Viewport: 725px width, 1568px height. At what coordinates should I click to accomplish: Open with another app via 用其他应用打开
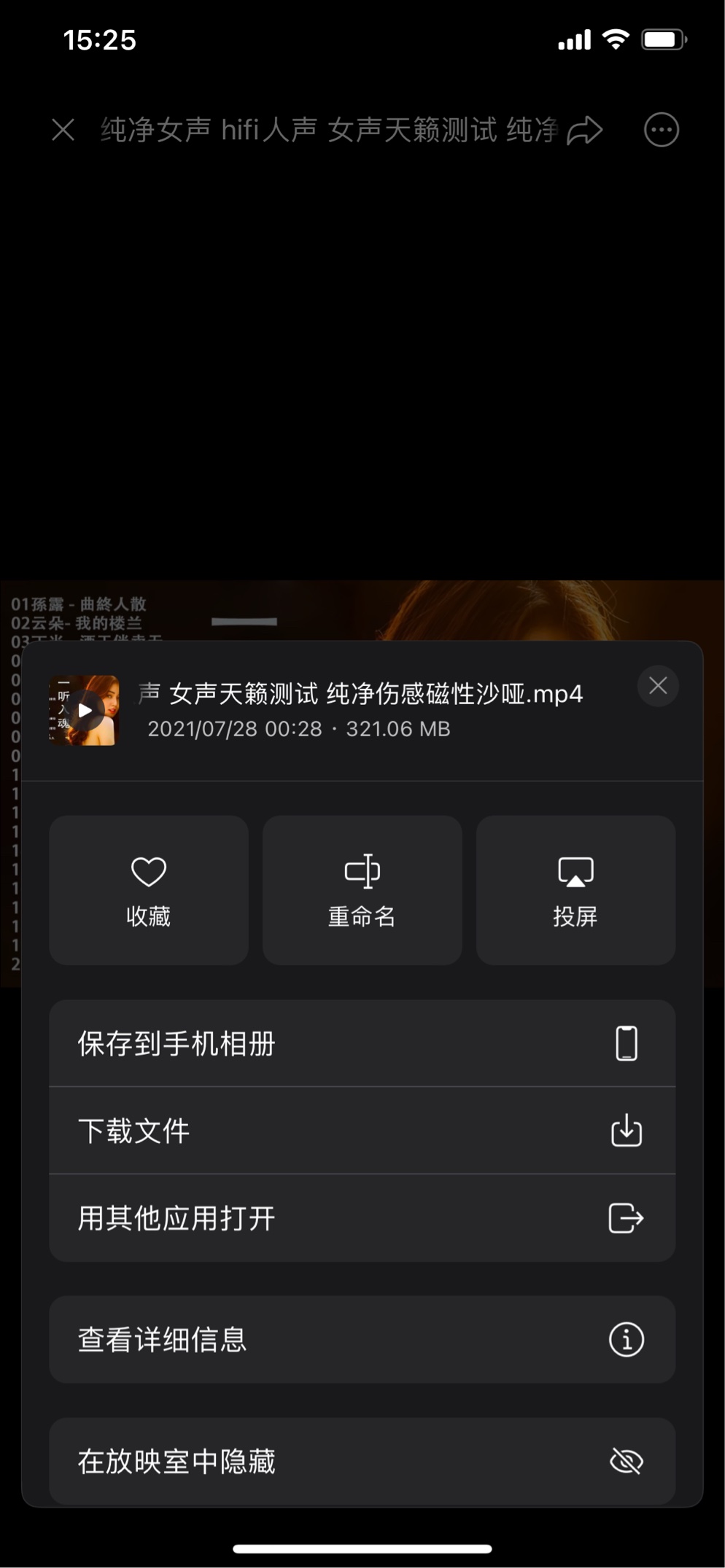click(362, 1218)
